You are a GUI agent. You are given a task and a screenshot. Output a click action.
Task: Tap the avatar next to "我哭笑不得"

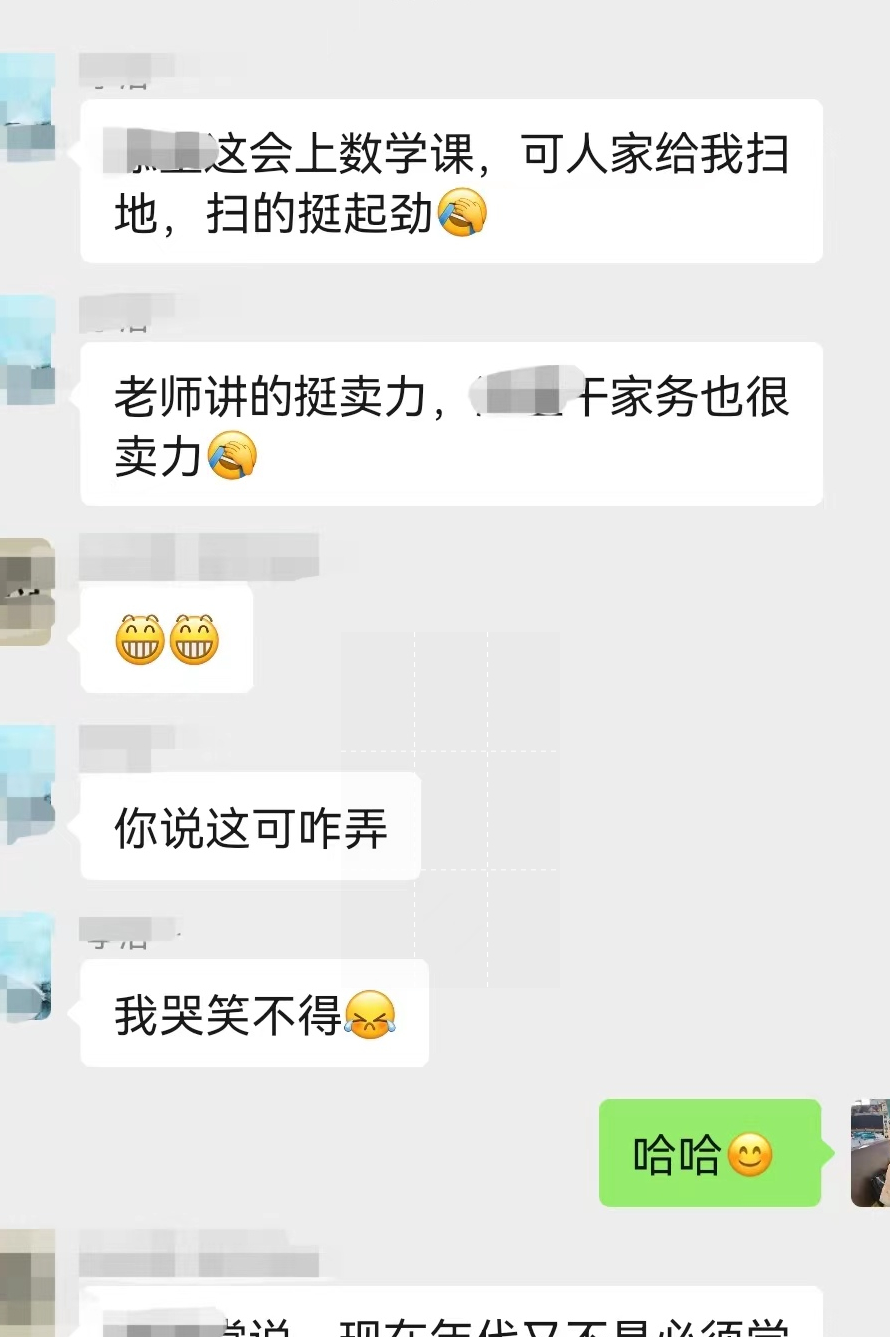pyautogui.click(x=25, y=966)
